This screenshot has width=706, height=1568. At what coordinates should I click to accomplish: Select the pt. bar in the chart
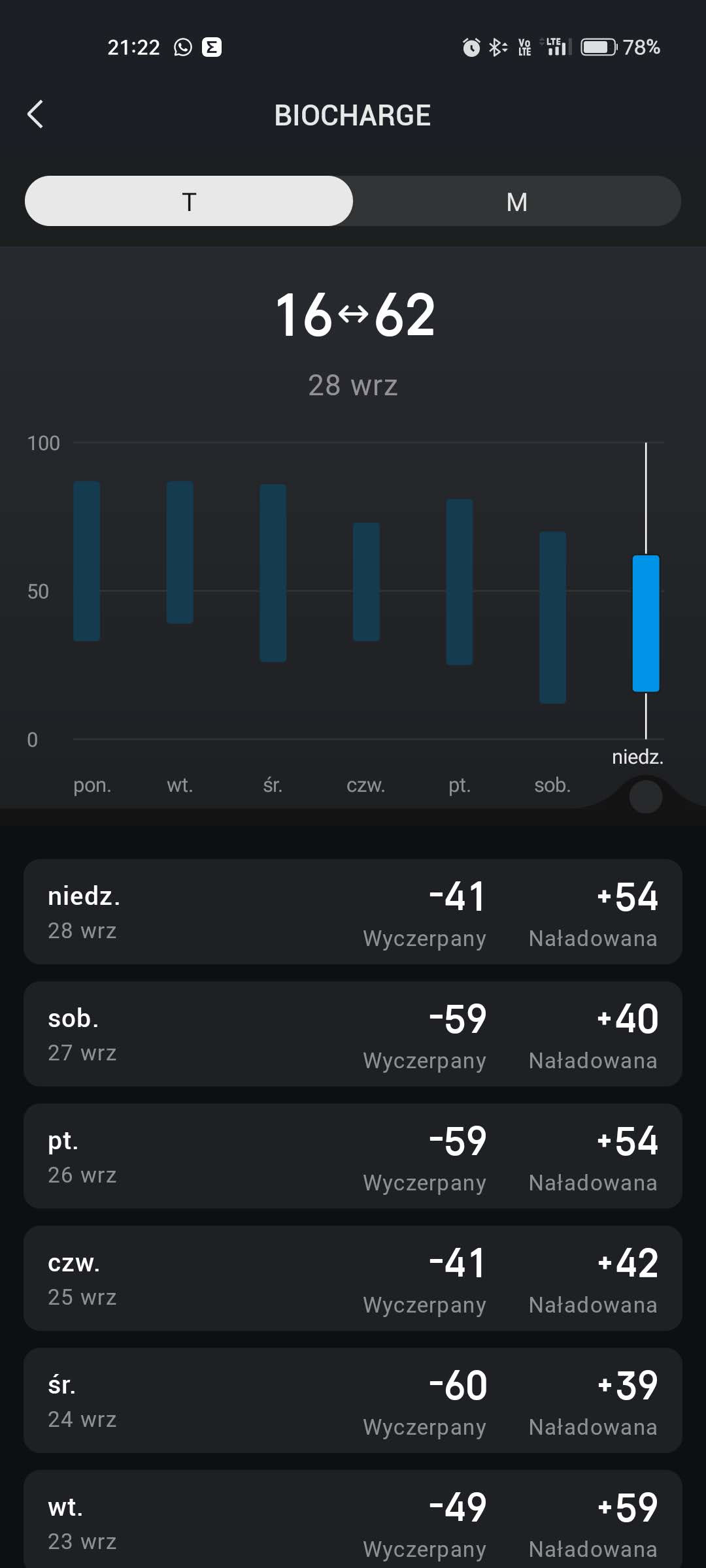[460, 581]
